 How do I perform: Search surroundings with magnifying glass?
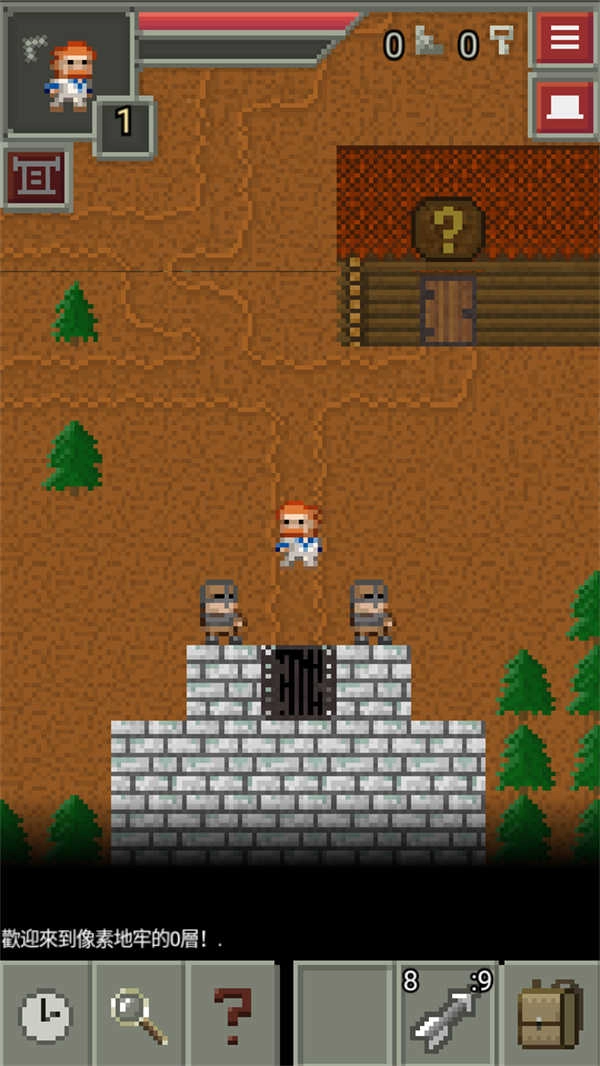[x=138, y=1014]
